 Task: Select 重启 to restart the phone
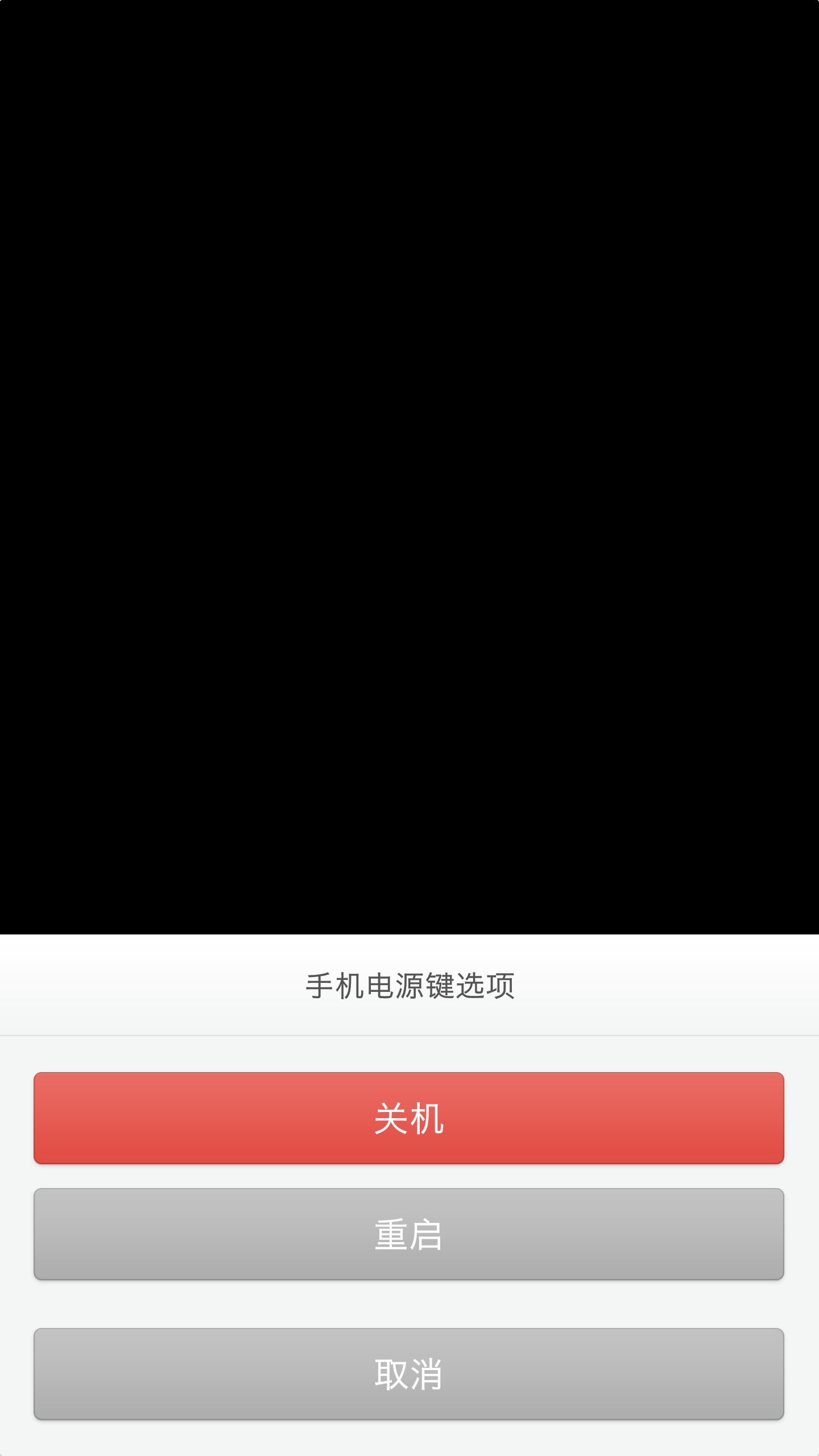point(409,1234)
